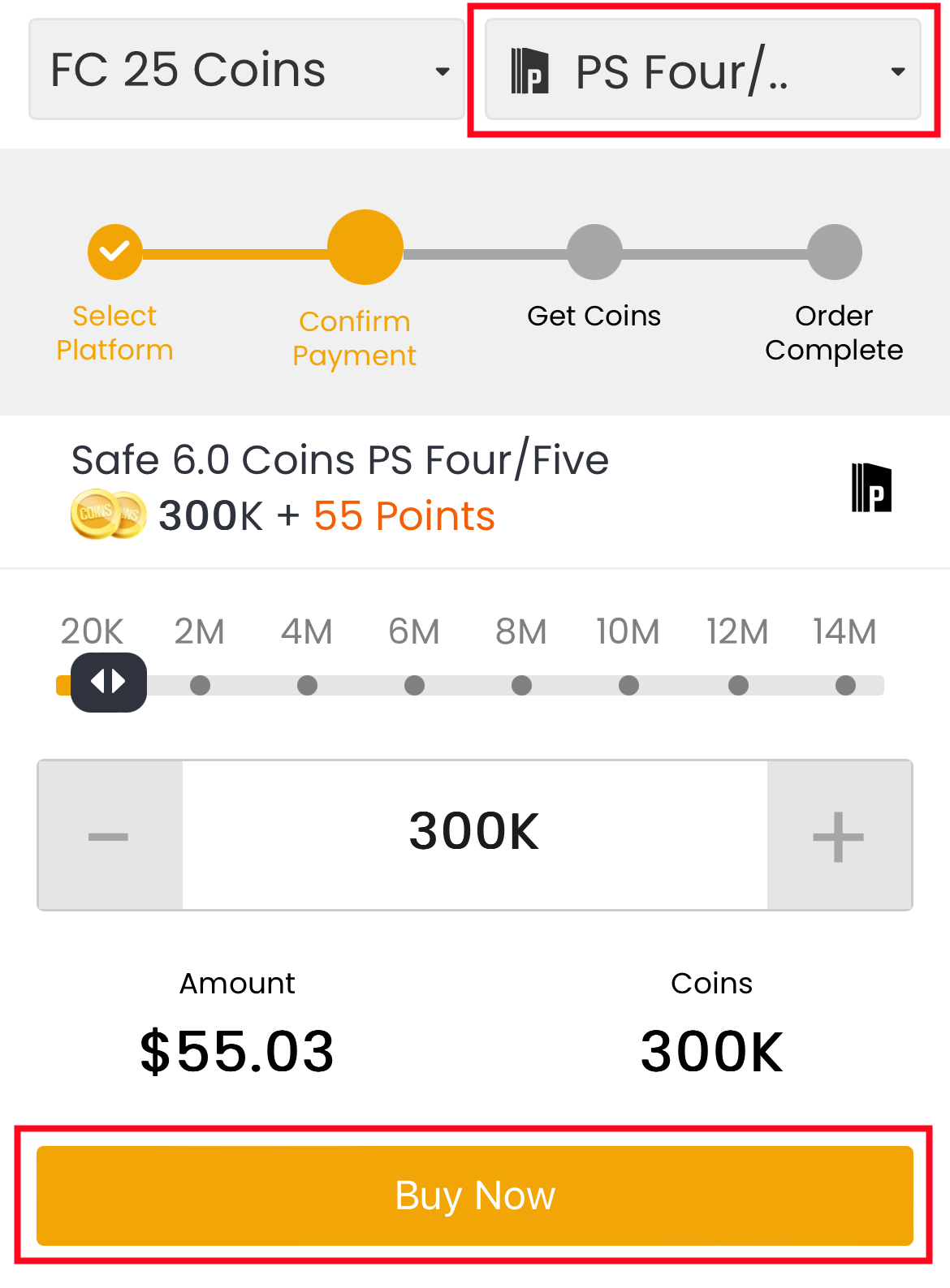Select the 2M point on the slider
950x1288 pixels.
(x=200, y=686)
